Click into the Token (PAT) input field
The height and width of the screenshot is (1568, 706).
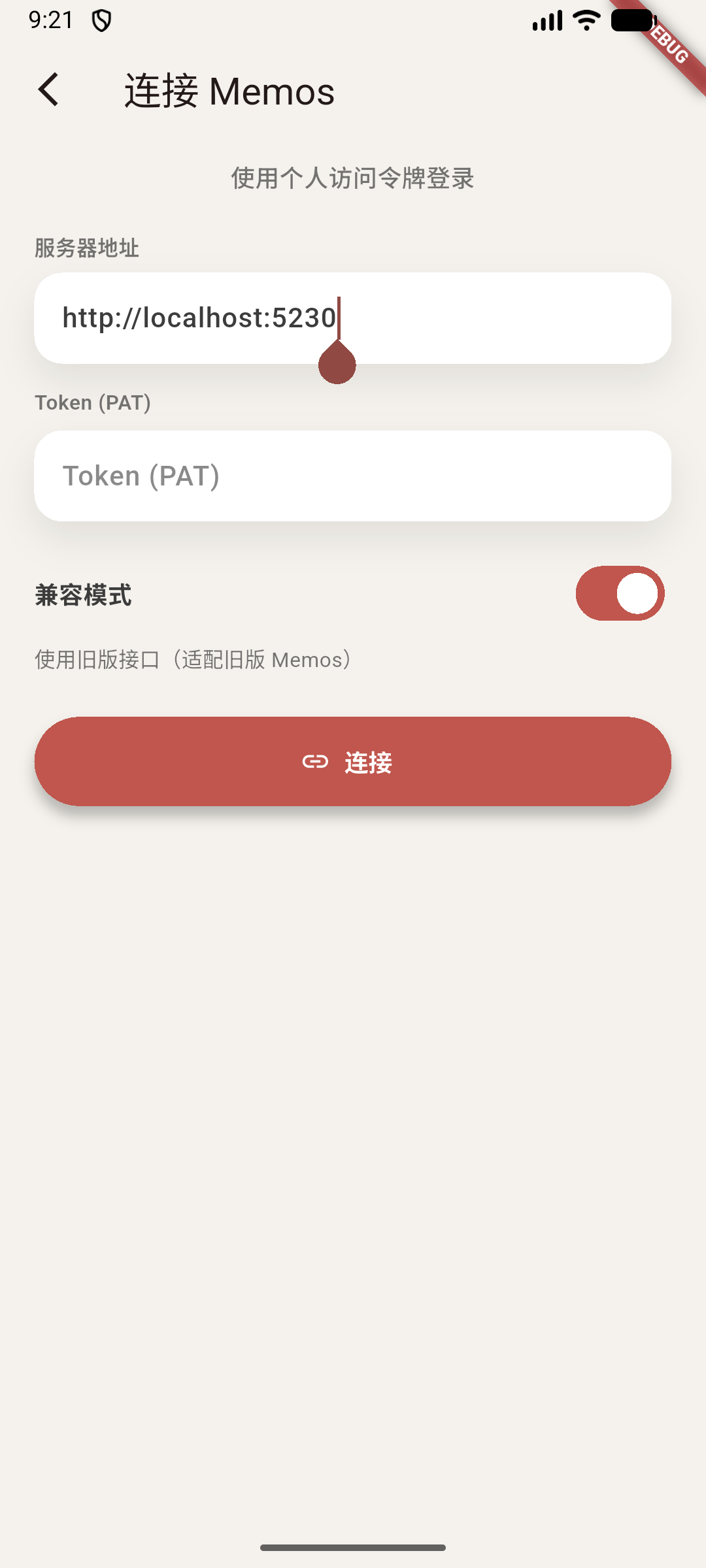(353, 475)
